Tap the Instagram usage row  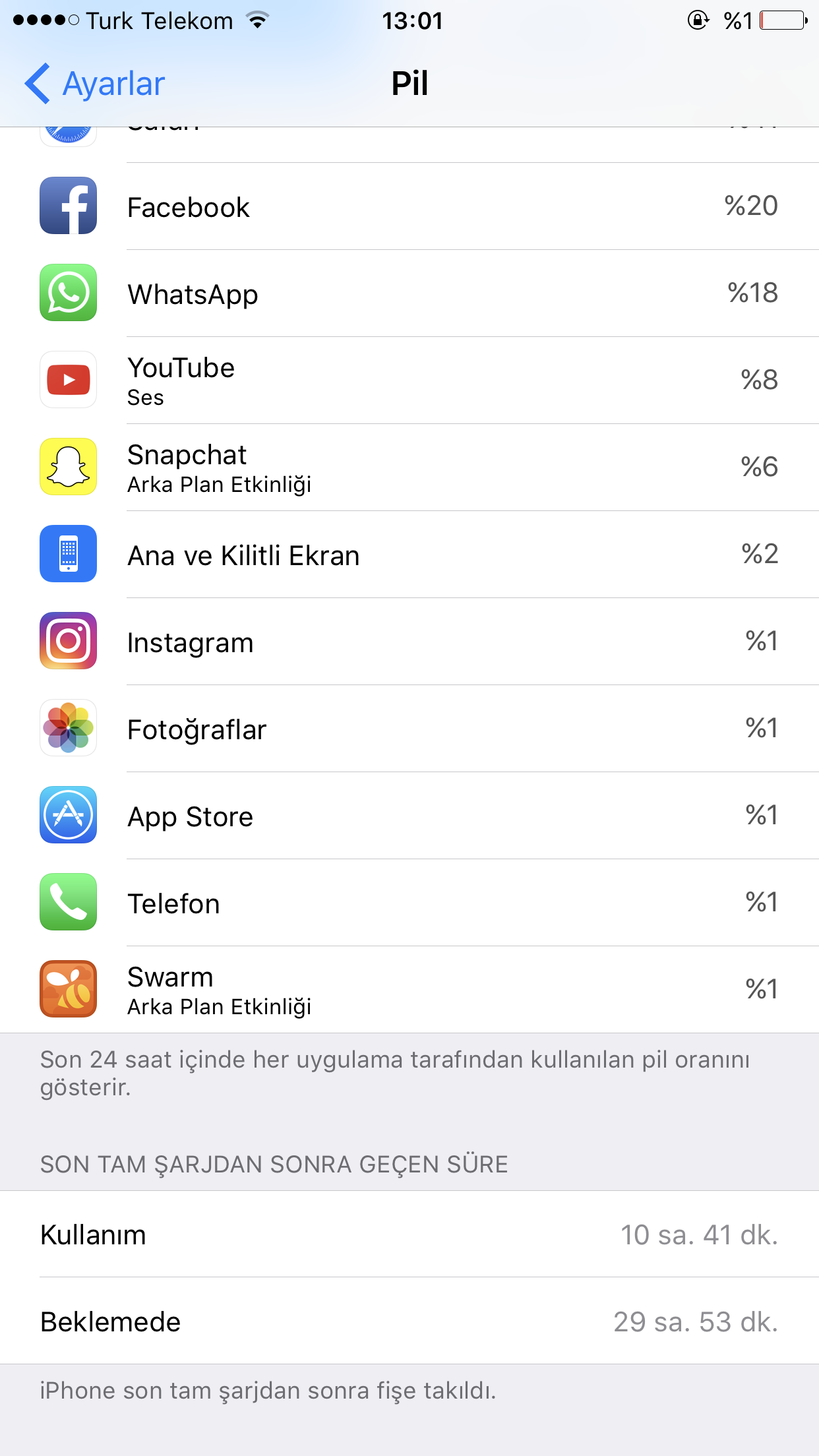(409, 642)
